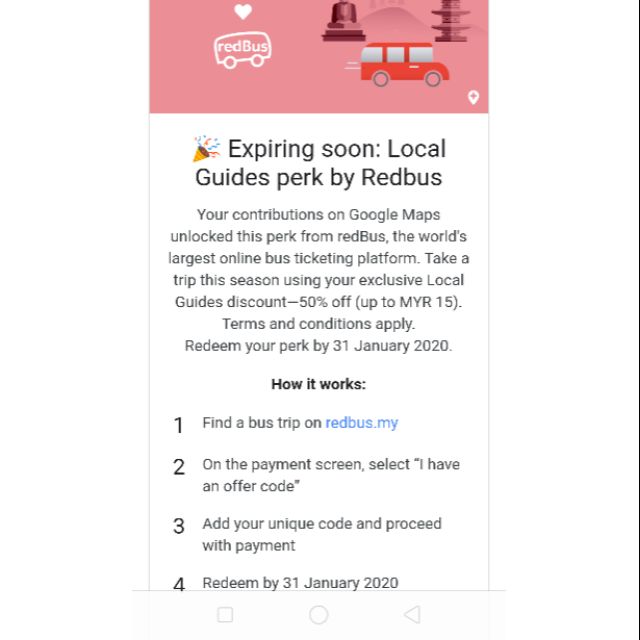Open recent apps with the square button
The image size is (640, 640).
(x=225, y=614)
